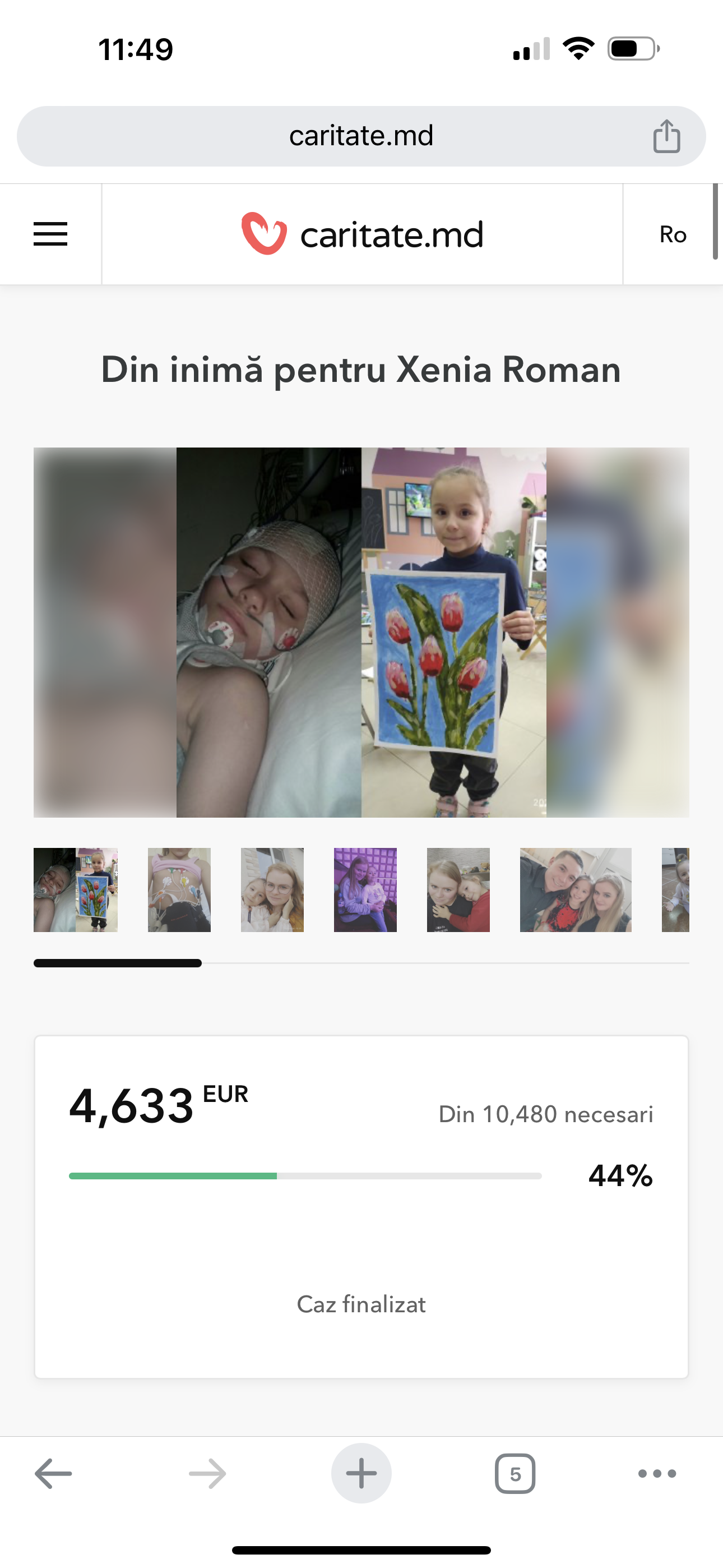Select the tulip painting thumbnail
Viewport: 723px width, 1568px height.
[76, 889]
